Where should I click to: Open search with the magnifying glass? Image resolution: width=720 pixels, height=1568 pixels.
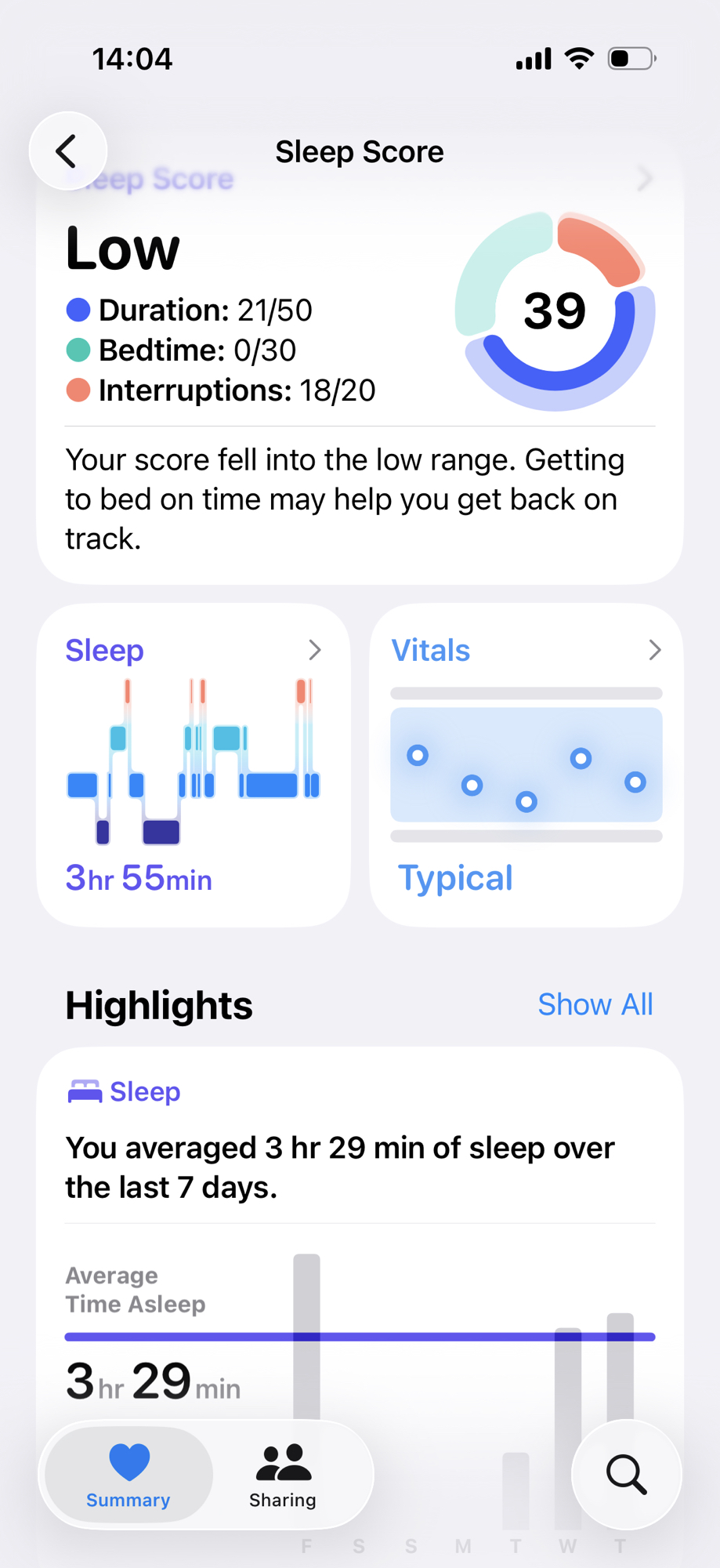(626, 1475)
